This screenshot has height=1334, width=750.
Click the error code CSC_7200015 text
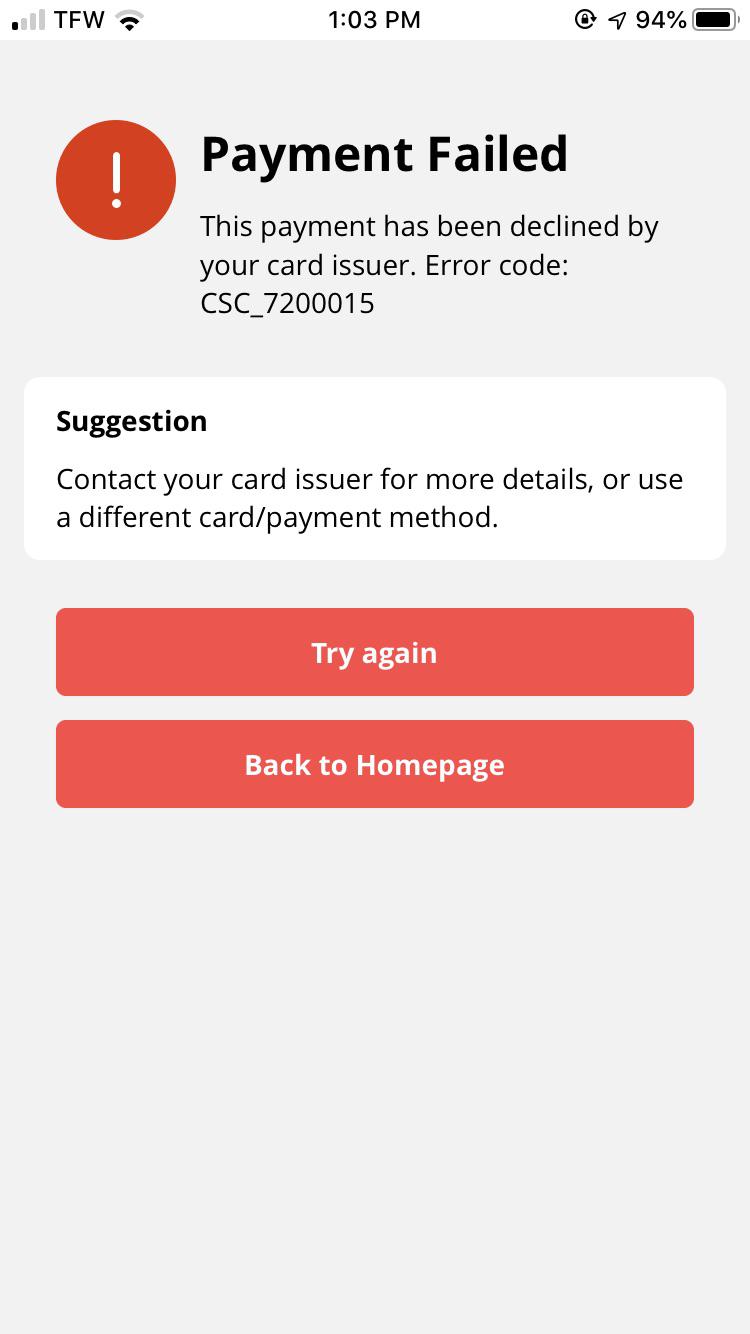[x=287, y=303]
